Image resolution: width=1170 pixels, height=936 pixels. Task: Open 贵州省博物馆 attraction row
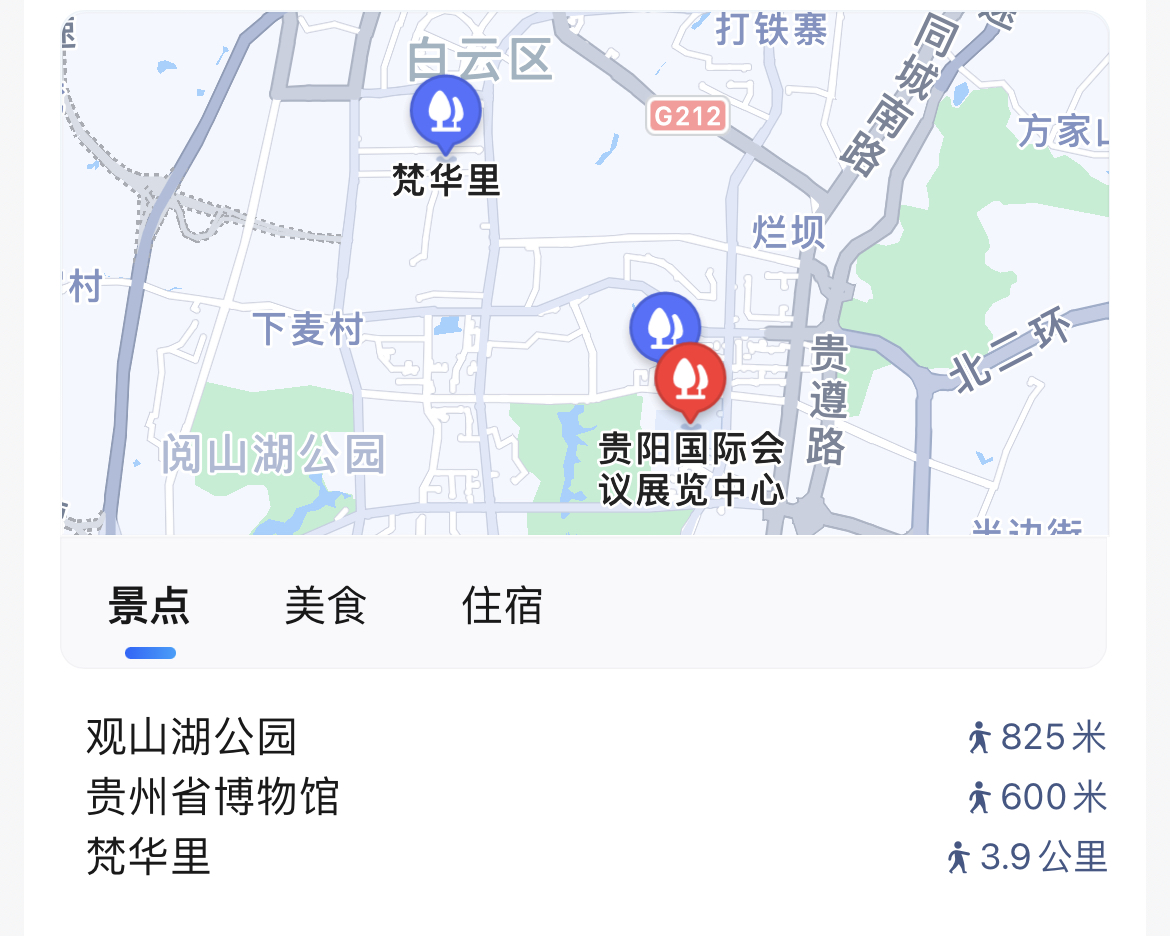click(x=212, y=797)
